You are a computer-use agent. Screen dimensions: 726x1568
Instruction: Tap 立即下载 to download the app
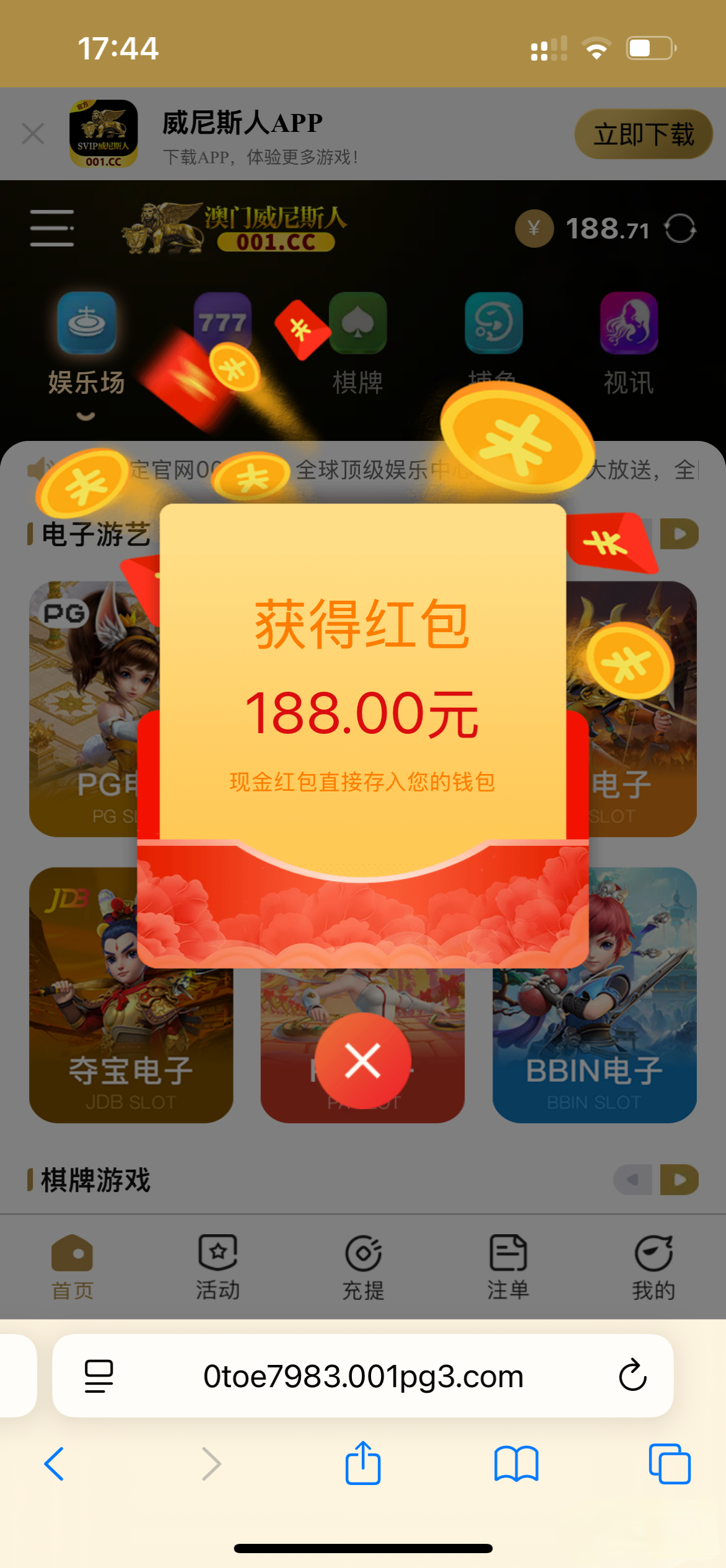tap(643, 134)
